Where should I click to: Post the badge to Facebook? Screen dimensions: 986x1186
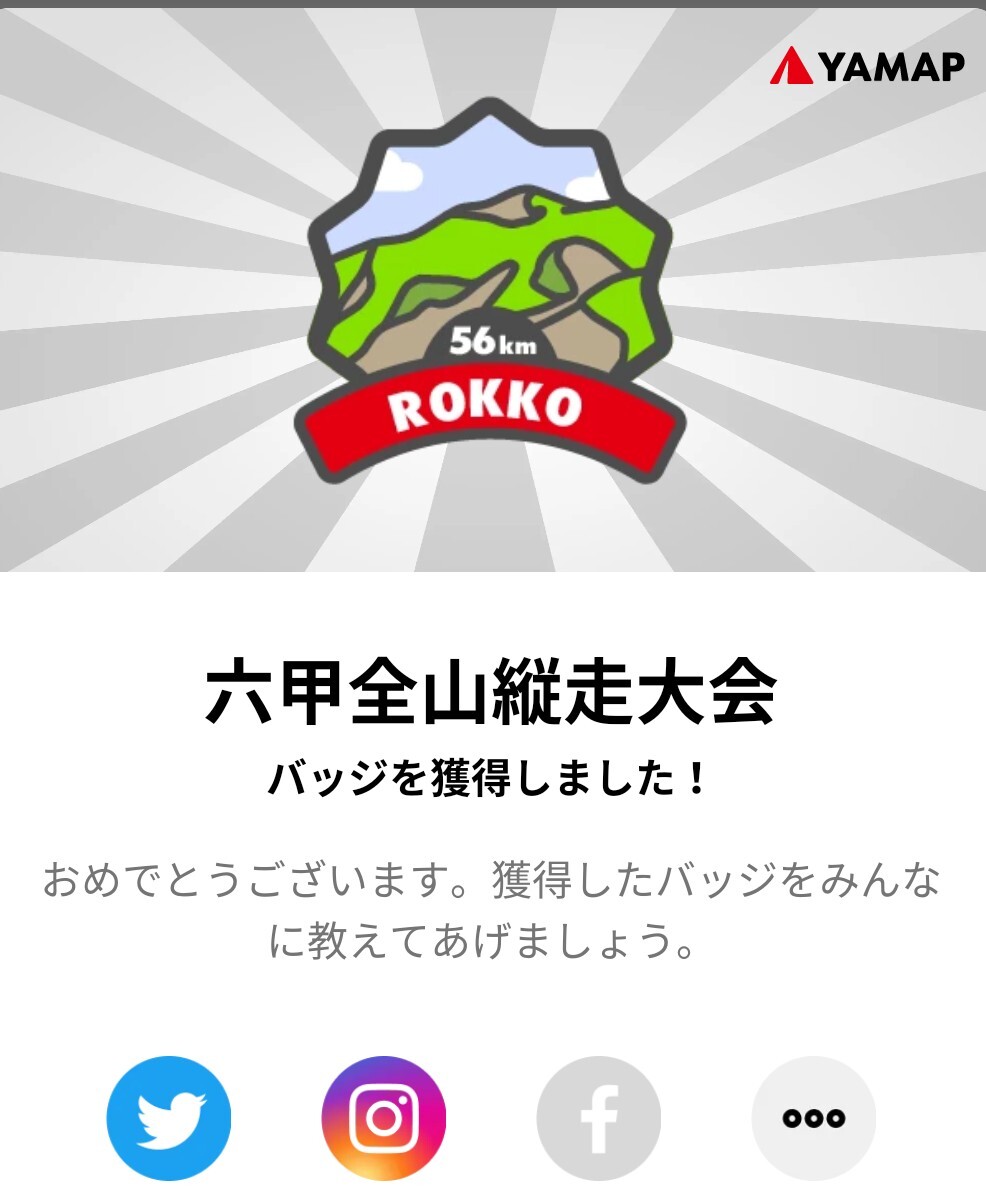click(599, 1117)
